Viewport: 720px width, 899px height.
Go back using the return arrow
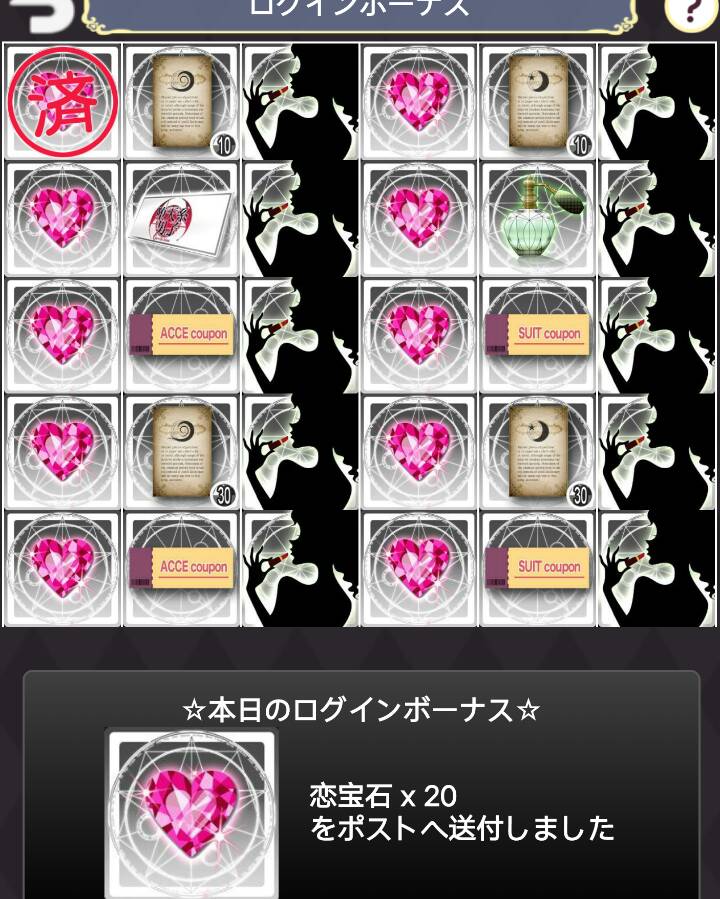point(40,12)
